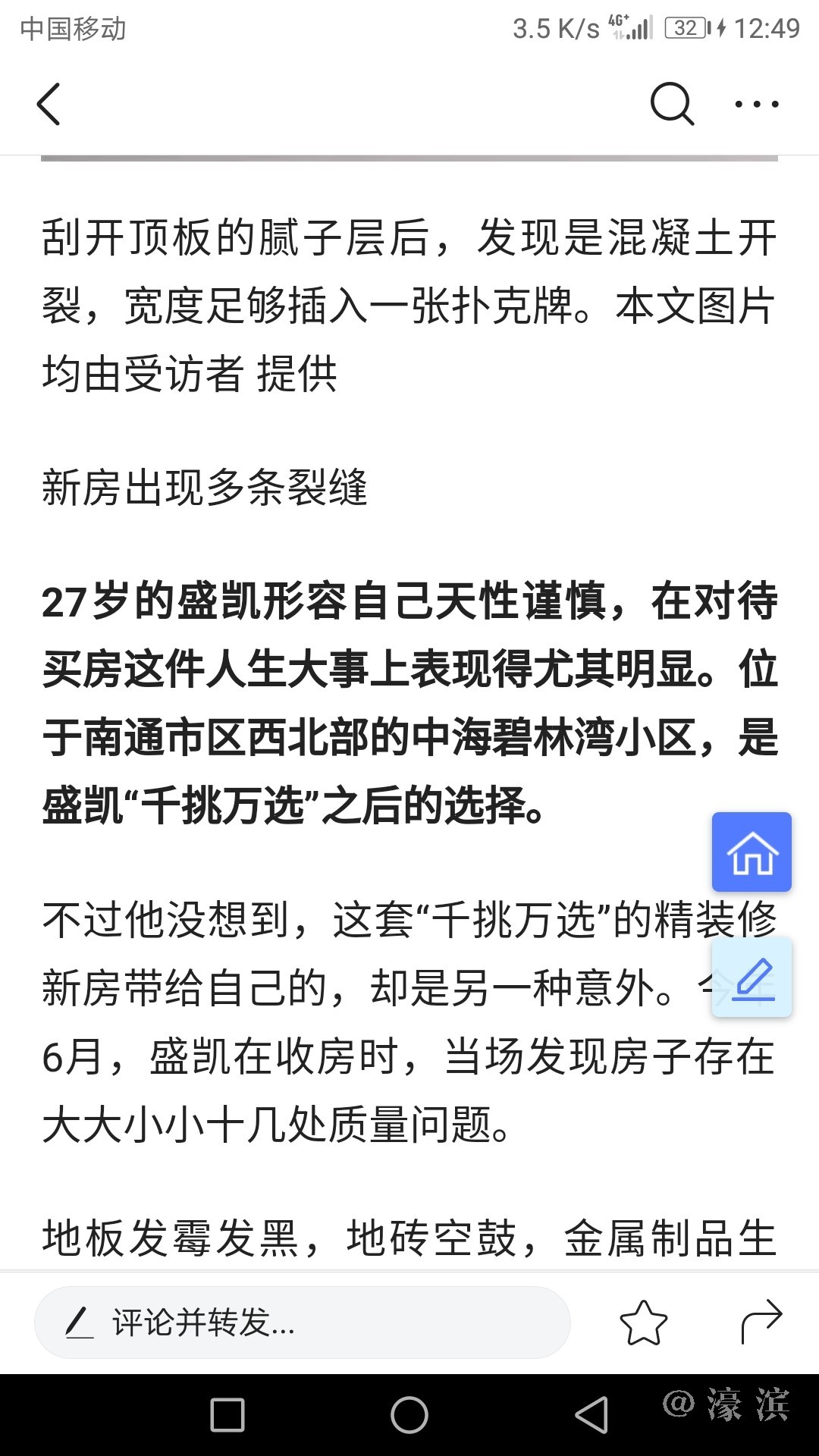Open the search magnifier icon
The height and width of the screenshot is (1456, 819).
point(672,104)
